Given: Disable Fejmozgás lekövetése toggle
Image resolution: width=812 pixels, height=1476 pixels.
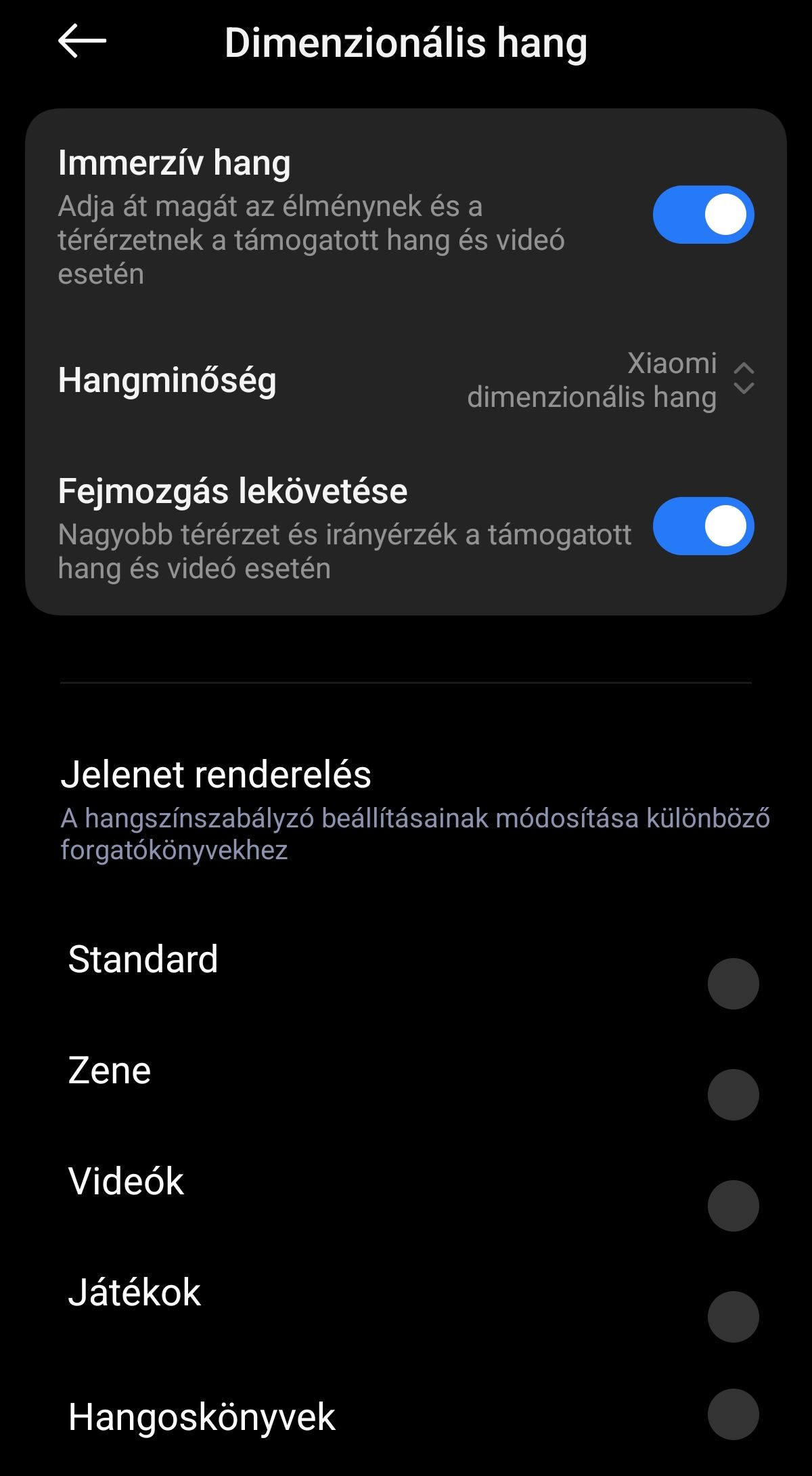Looking at the screenshot, I should tap(703, 526).
